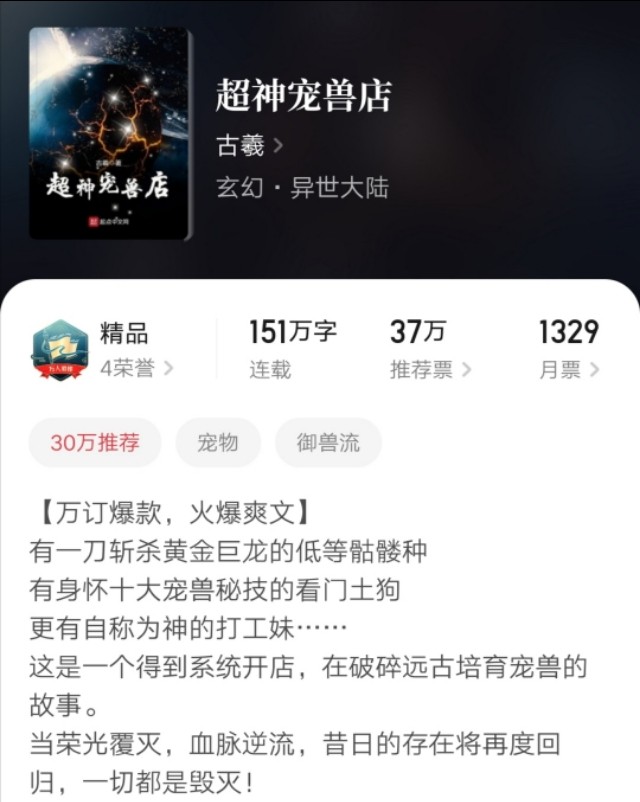640x802 pixels.
Task: Open author 古羲's page
Action: click(x=250, y=146)
